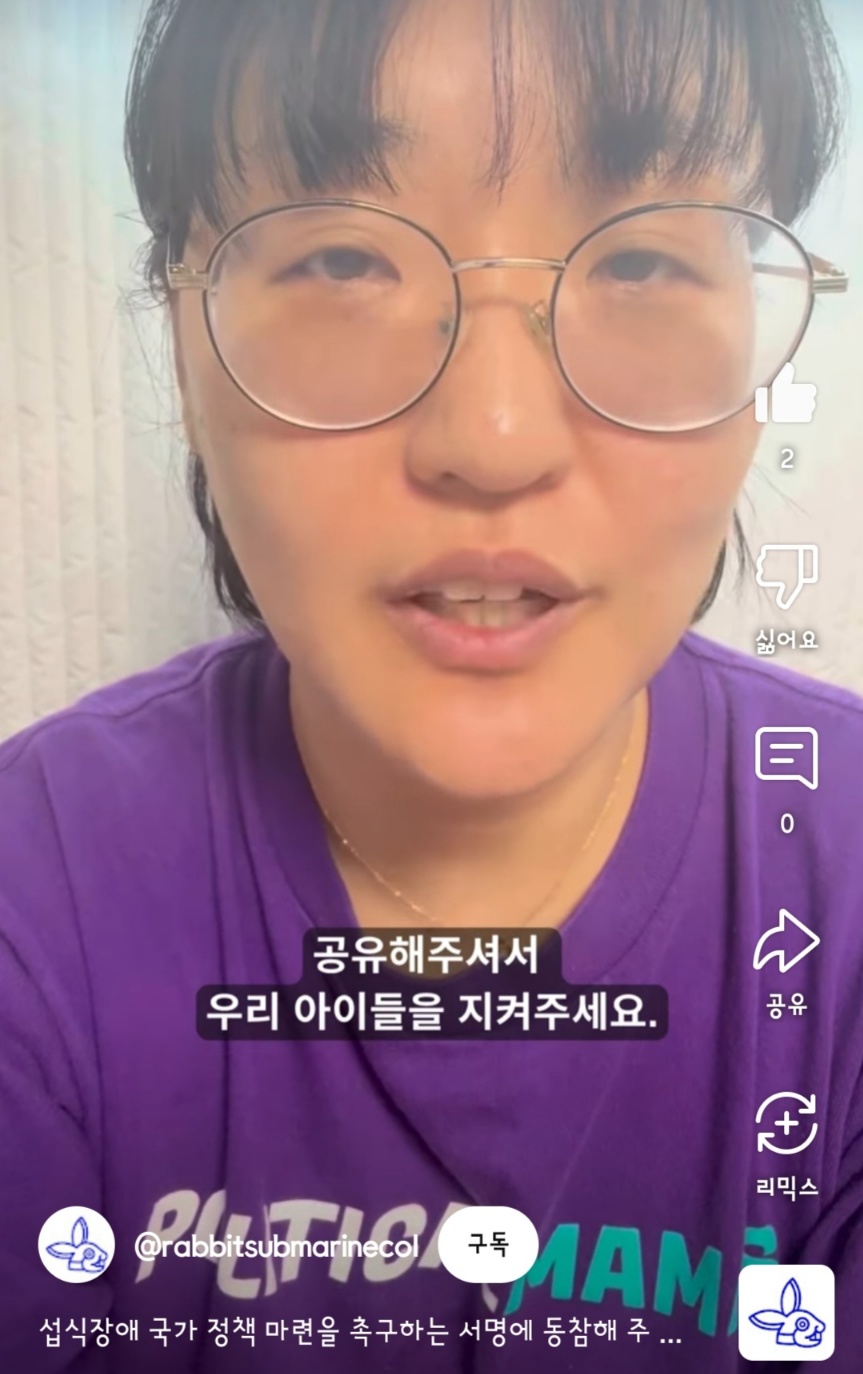Share this video via 공유
The image size is (863, 1374).
pyautogui.click(x=786, y=942)
